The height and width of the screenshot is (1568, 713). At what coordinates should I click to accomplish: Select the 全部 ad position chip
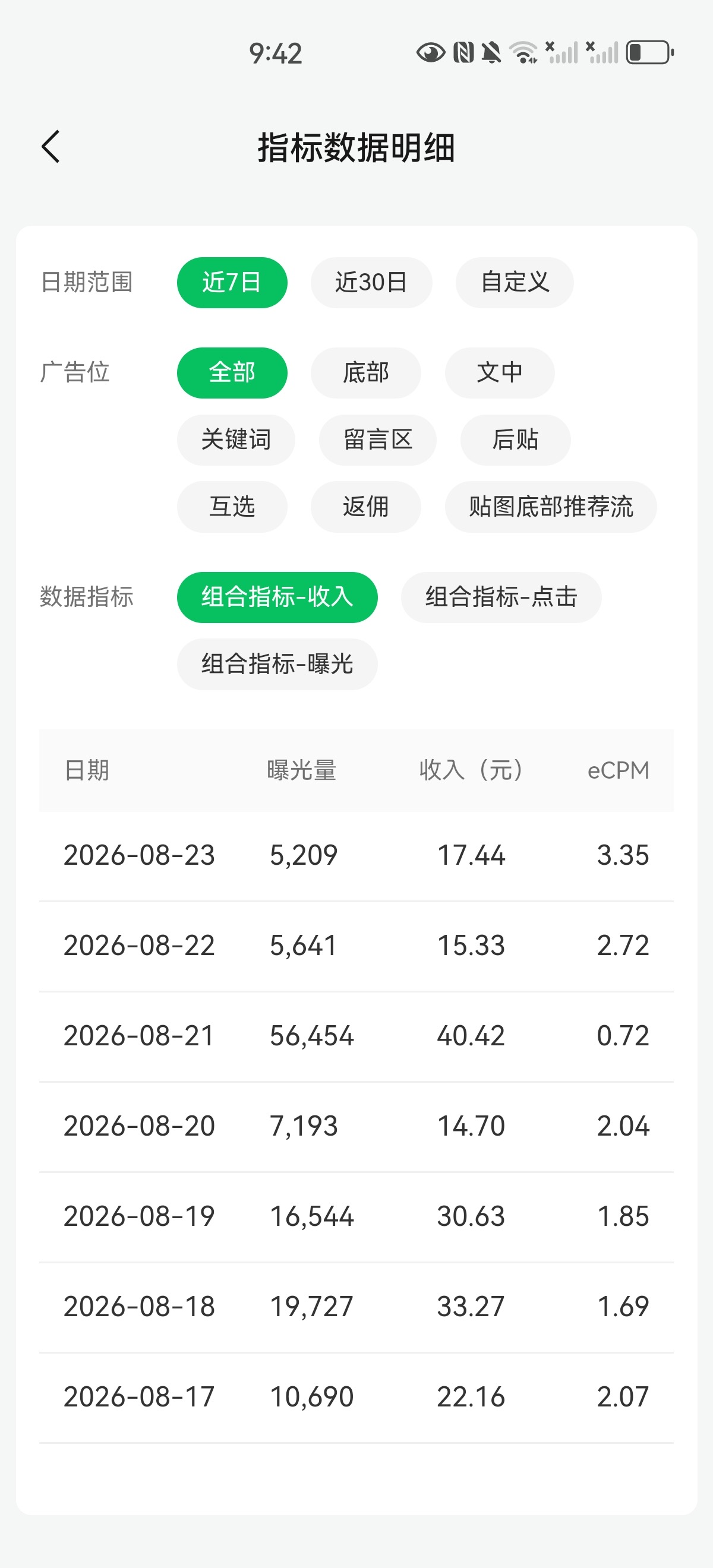click(x=232, y=372)
